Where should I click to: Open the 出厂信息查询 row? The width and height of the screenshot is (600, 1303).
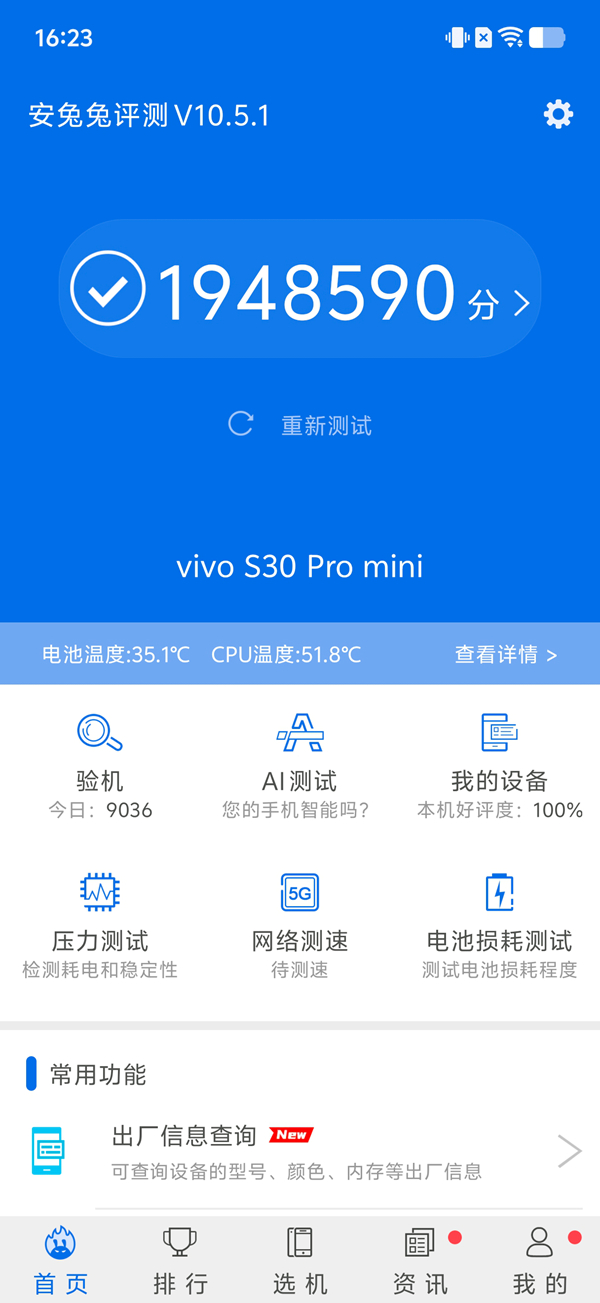pos(300,1152)
